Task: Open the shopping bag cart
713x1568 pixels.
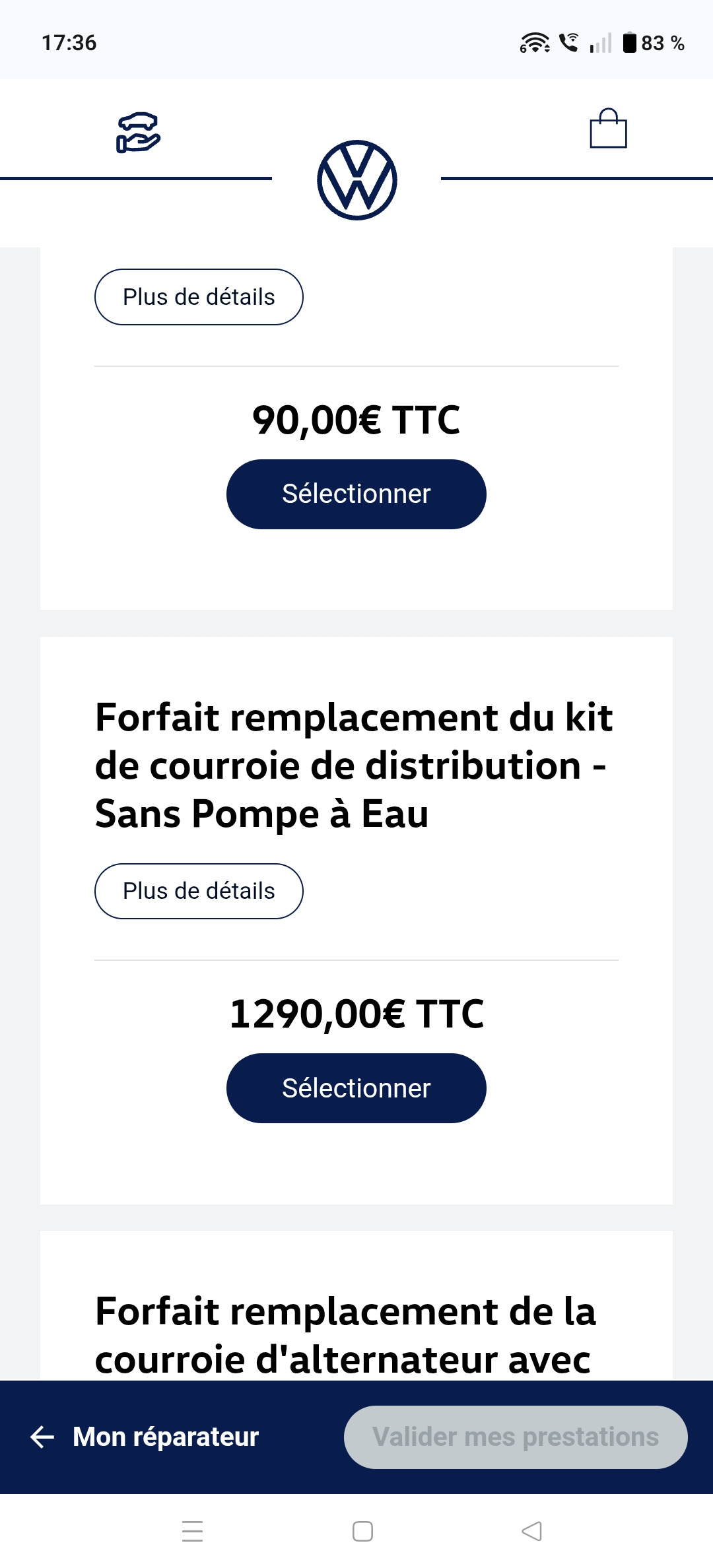Action: [x=608, y=129]
